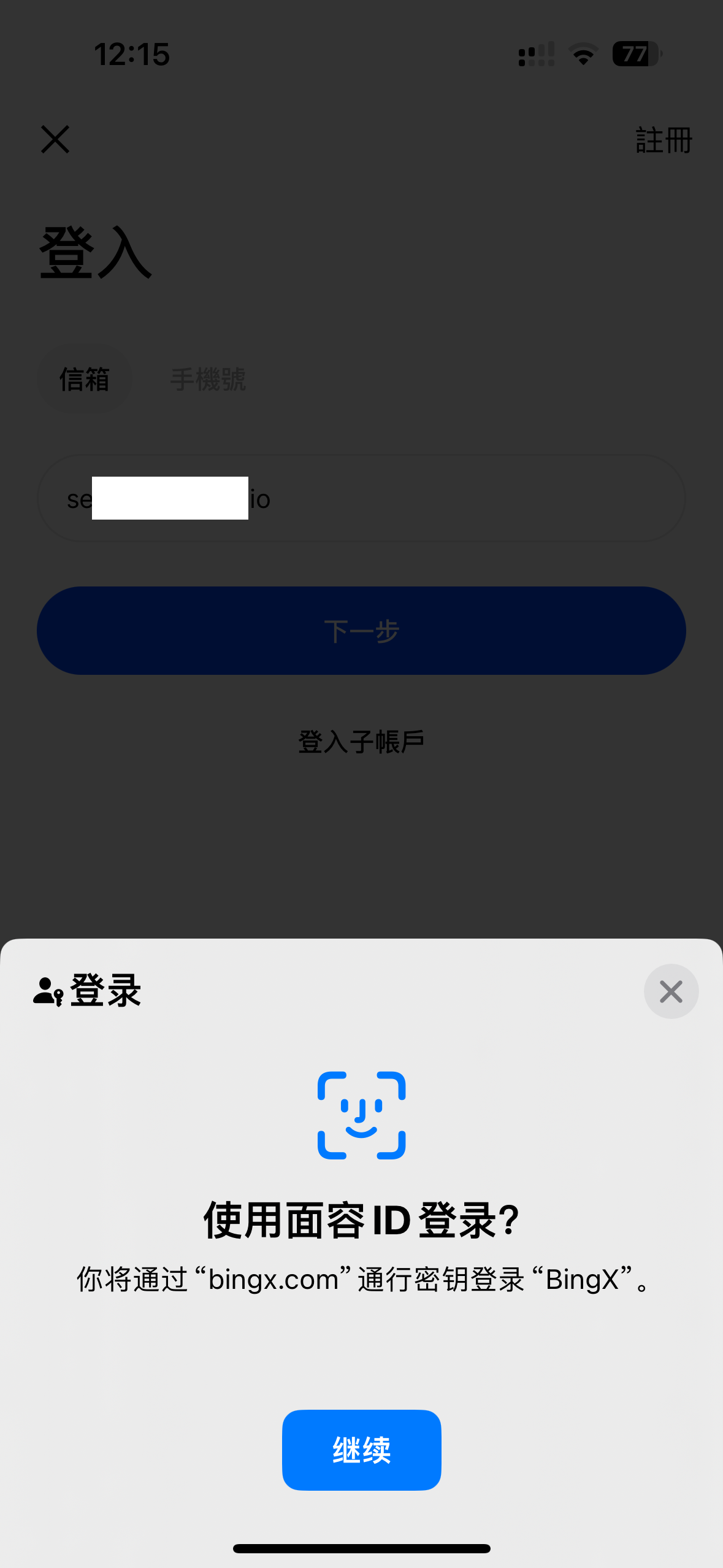Tap 继续 to continue with Face ID
This screenshot has width=723, height=1568.
coord(361,1450)
